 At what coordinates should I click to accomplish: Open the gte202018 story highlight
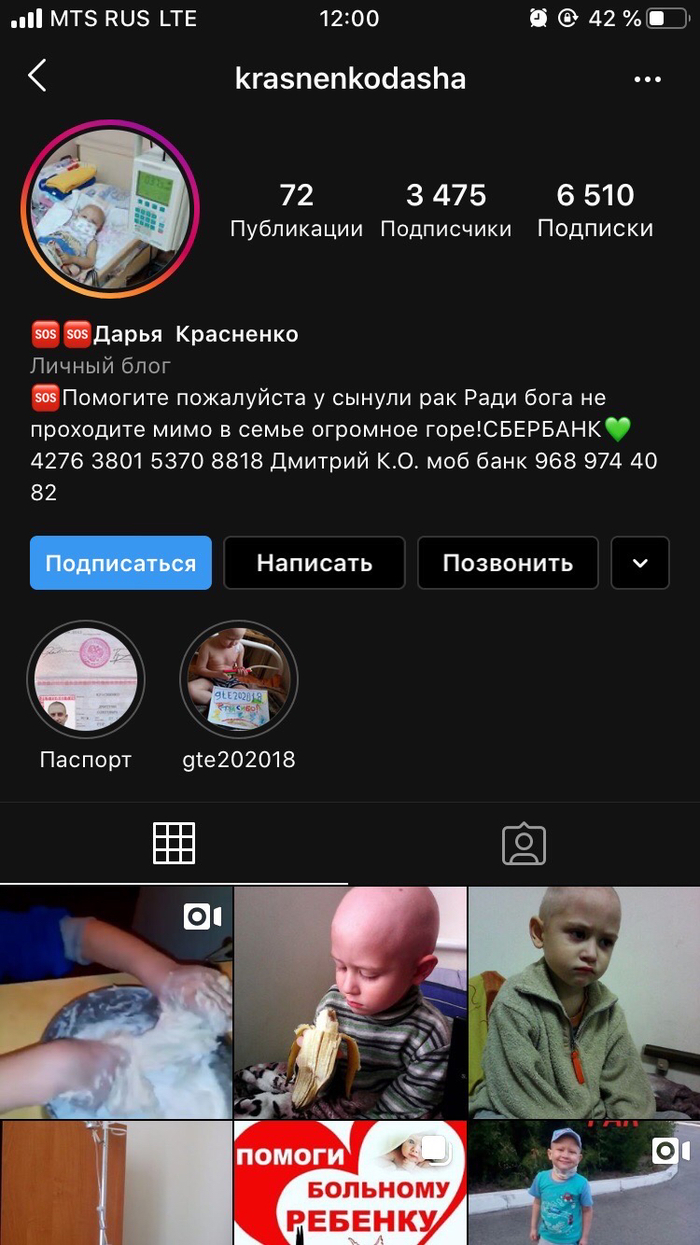[x=239, y=680]
